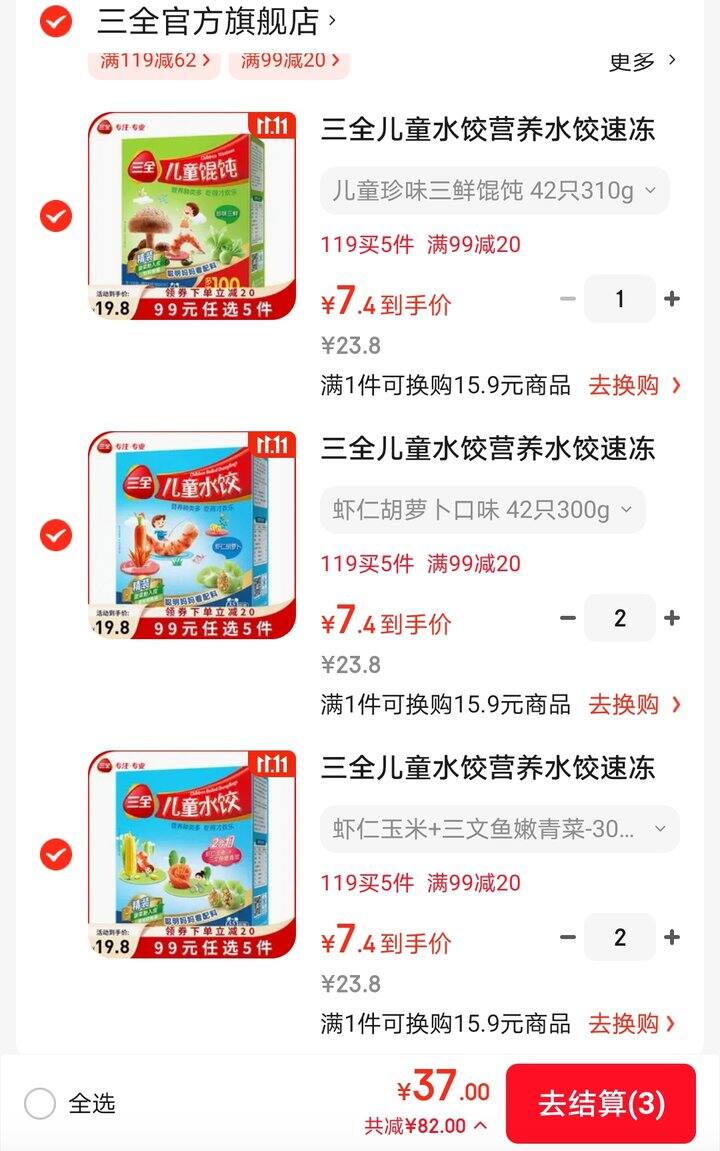Open the 满119减62 coupon tag

pyautogui.click(x=155, y=60)
